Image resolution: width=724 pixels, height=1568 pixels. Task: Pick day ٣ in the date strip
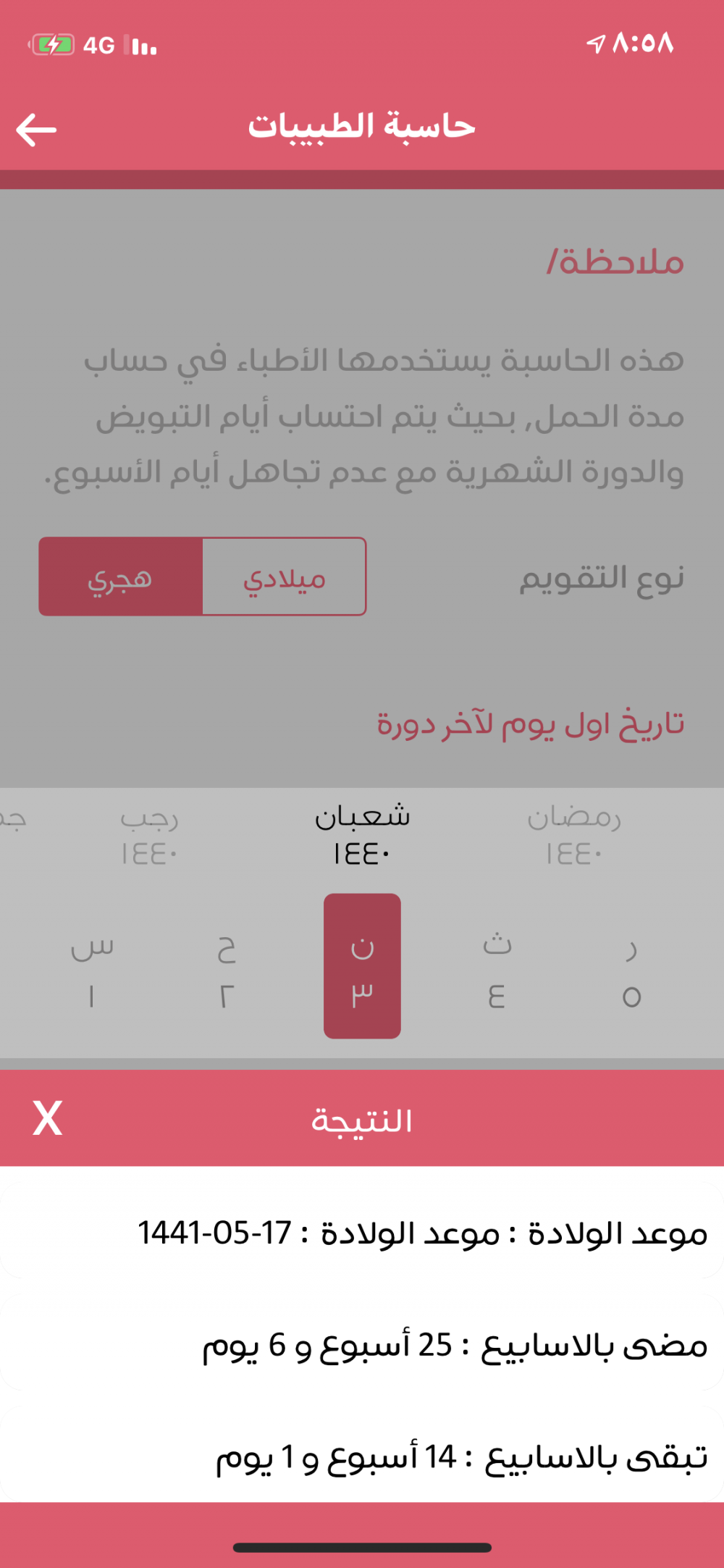362,966
